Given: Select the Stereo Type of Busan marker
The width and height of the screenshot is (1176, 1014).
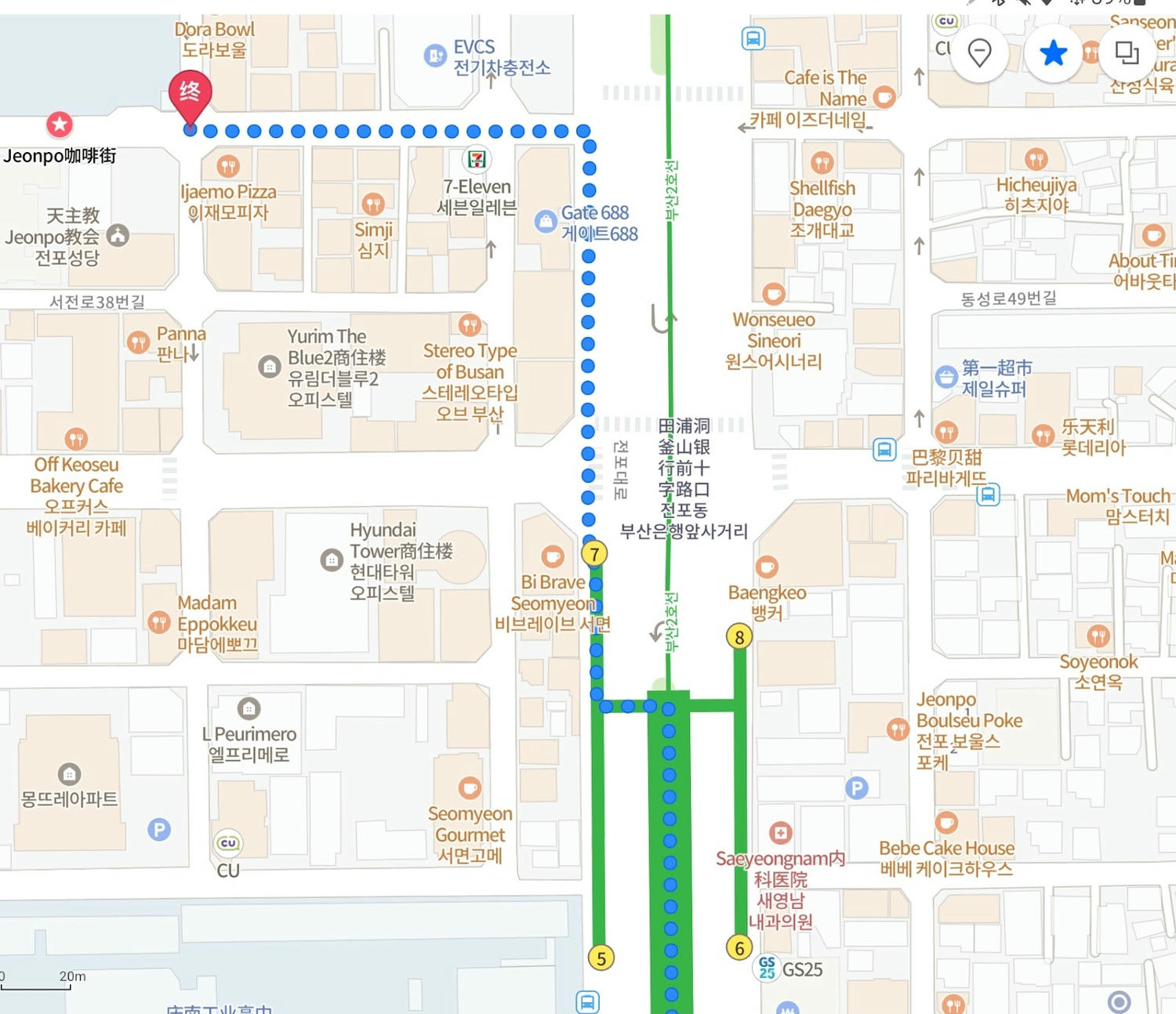Looking at the screenshot, I should (469, 324).
